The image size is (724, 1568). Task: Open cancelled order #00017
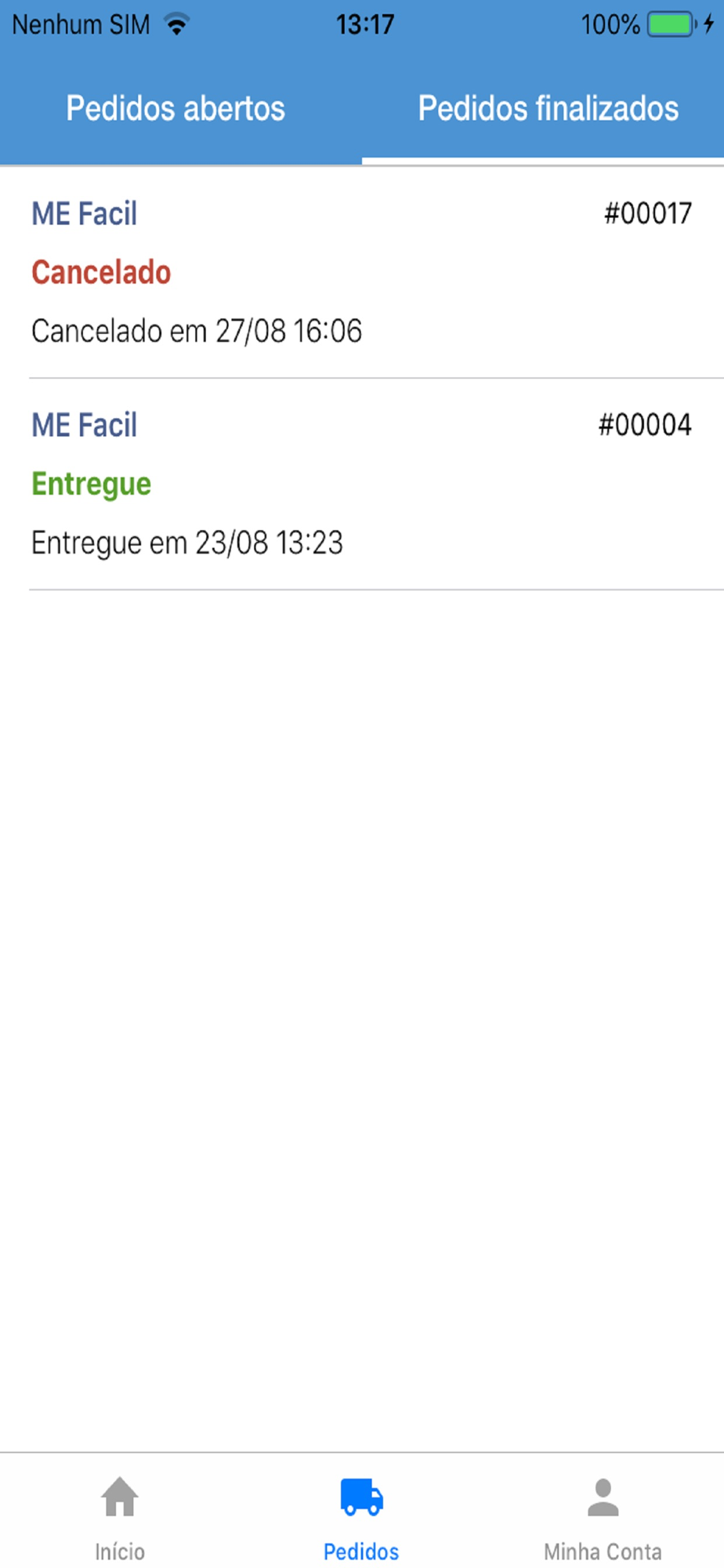(x=361, y=272)
